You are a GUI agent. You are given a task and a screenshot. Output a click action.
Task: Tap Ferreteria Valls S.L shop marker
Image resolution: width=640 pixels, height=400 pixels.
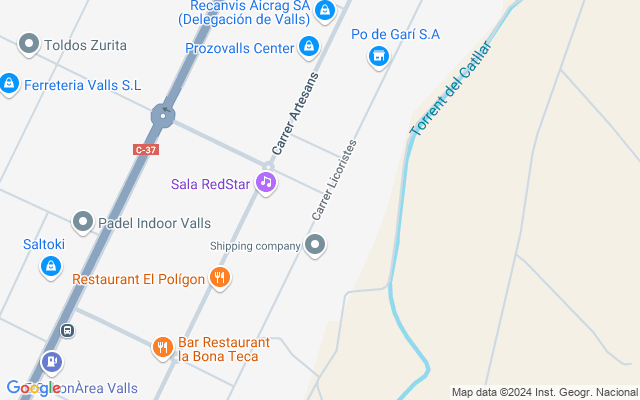[x=9, y=84]
